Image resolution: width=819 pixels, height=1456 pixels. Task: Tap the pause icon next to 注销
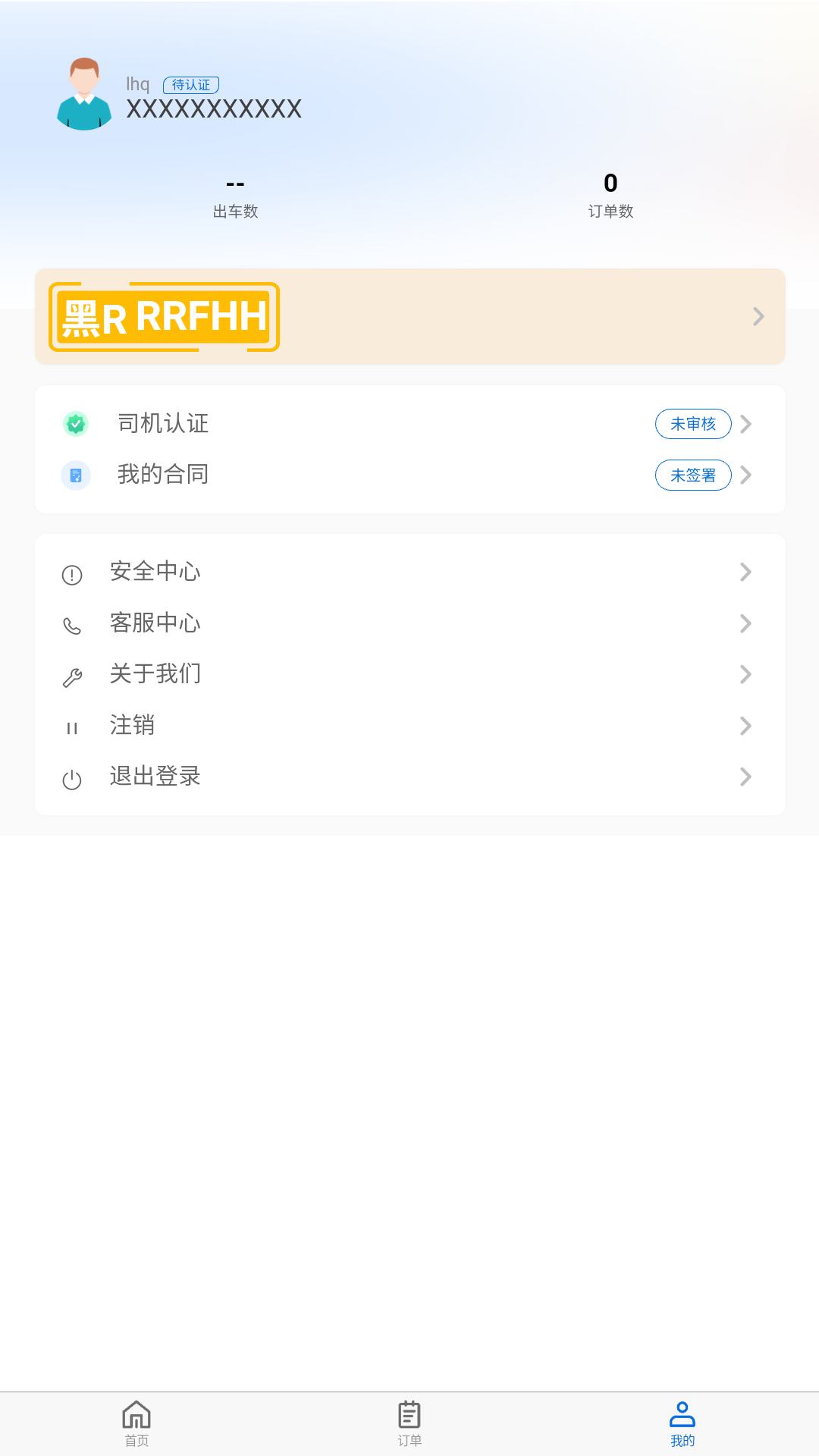click(x=72, y=726)
